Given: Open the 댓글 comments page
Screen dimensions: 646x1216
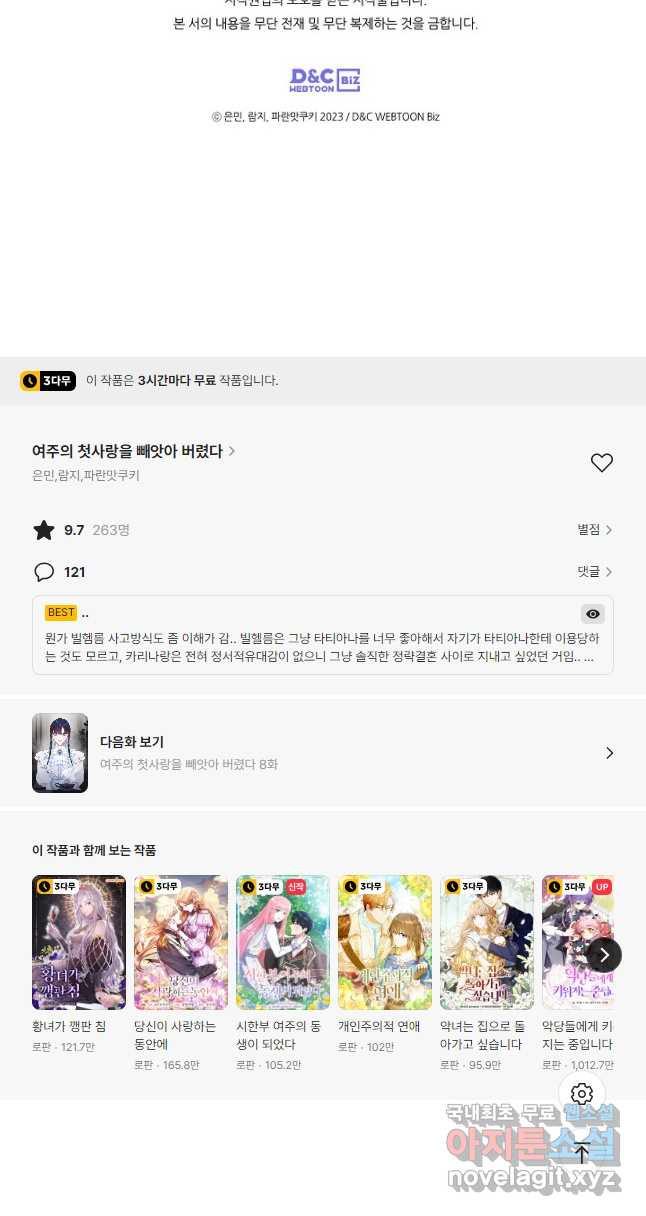Looking at the screenshot, I should (594, 572).
